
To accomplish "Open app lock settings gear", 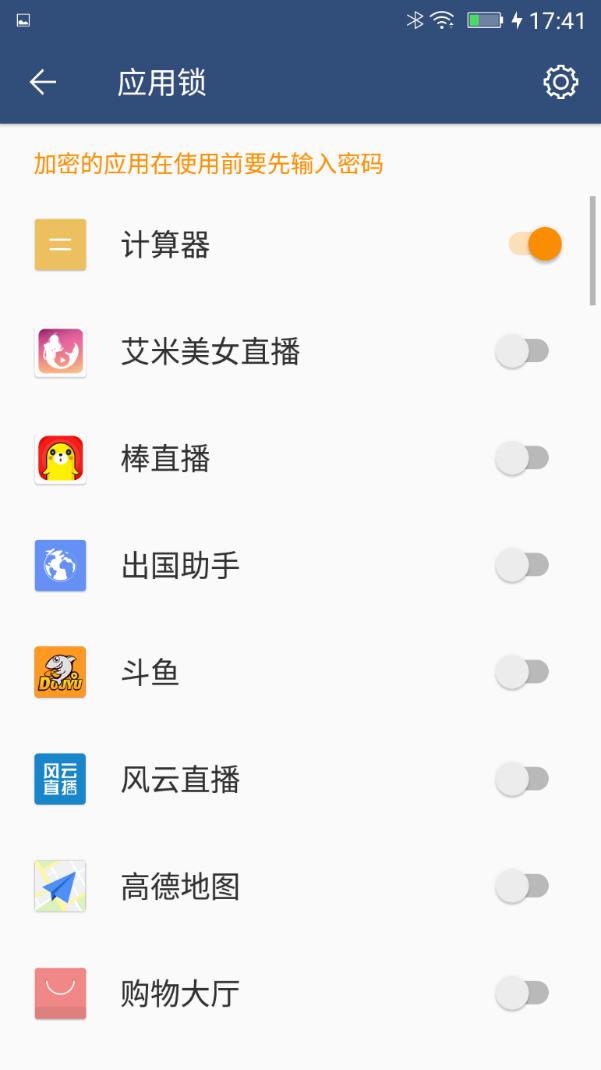I will click(x=560, y=83).
